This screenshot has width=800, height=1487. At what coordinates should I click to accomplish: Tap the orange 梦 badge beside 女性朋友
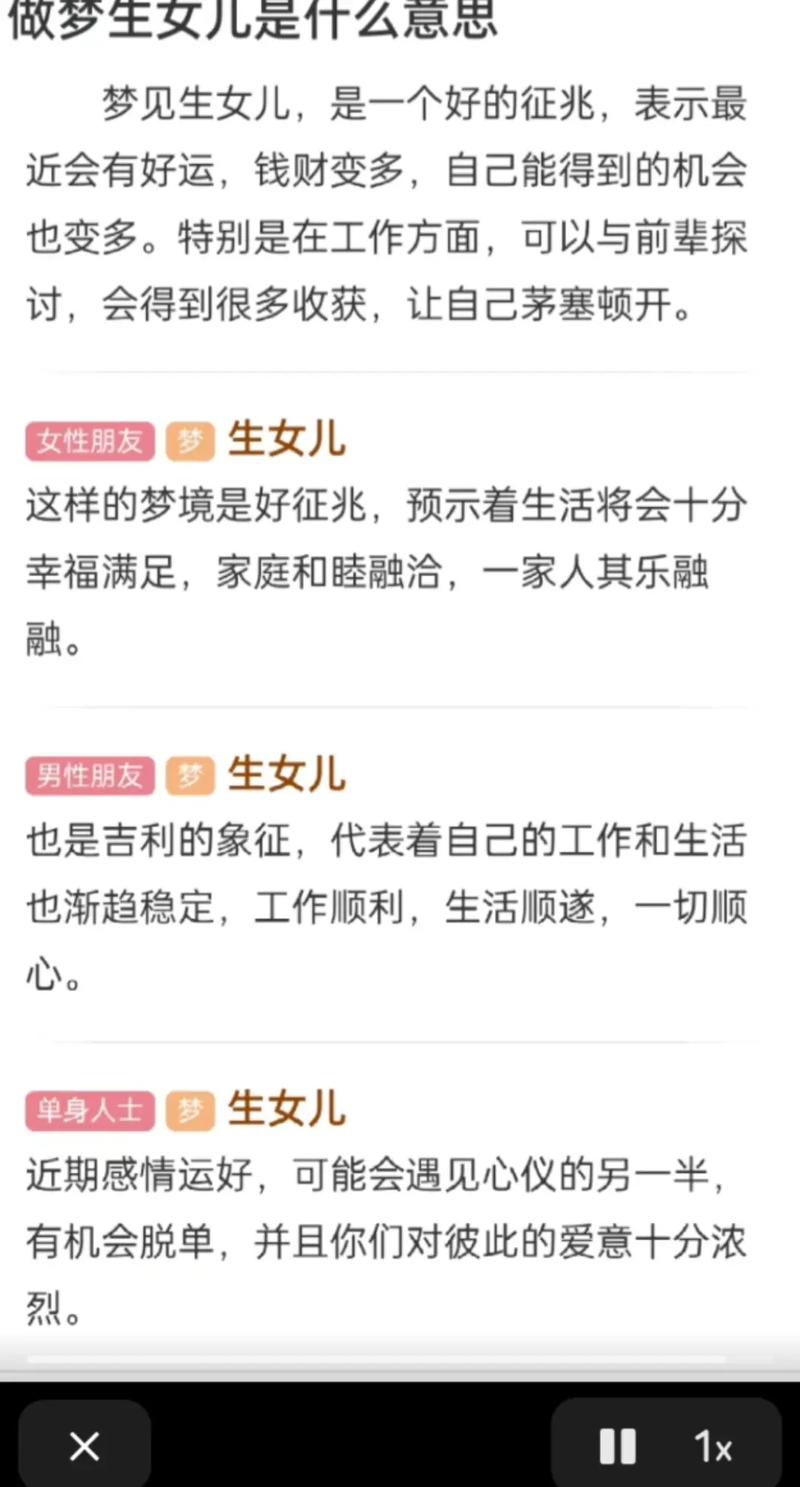[189, 440]
